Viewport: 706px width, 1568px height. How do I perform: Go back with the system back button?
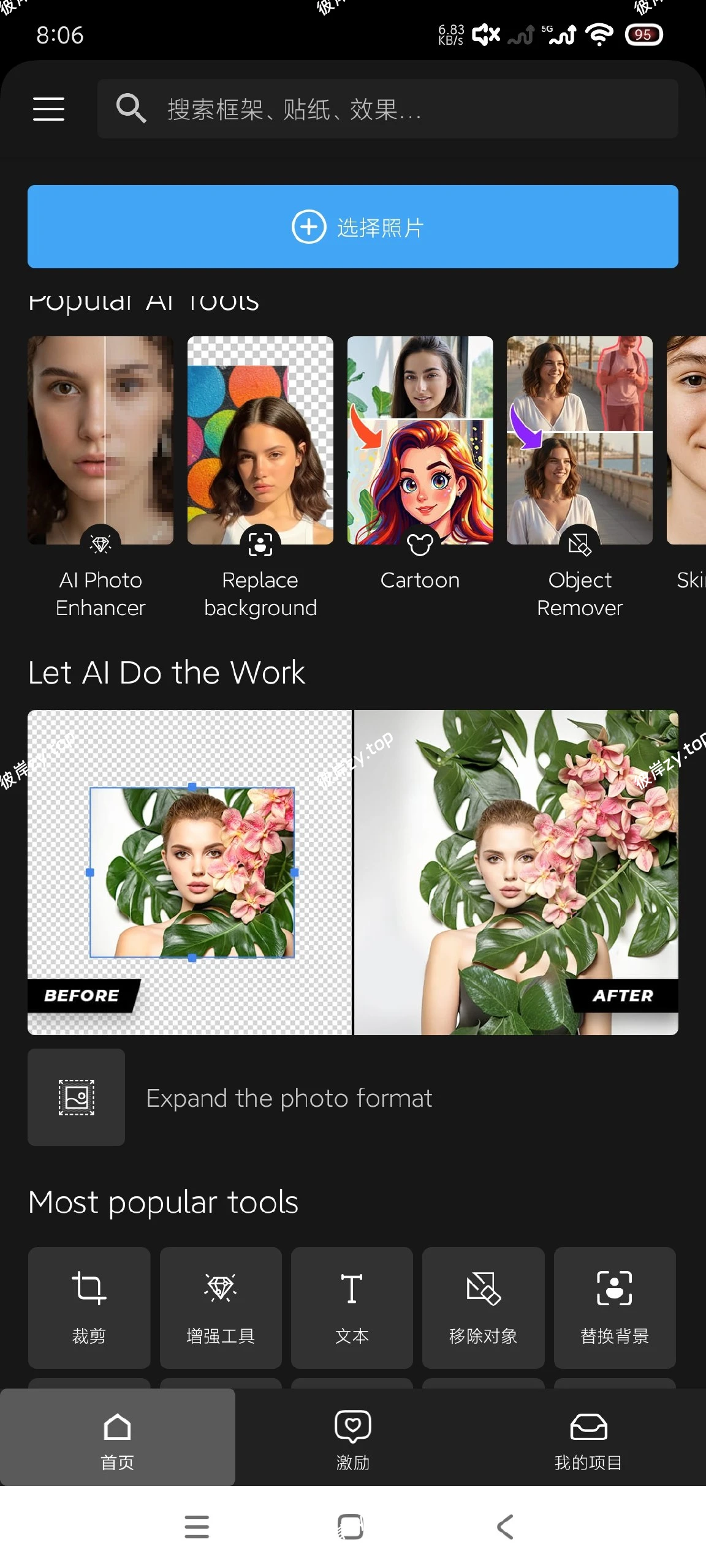pyautogui.click(x=505, y=1526)
